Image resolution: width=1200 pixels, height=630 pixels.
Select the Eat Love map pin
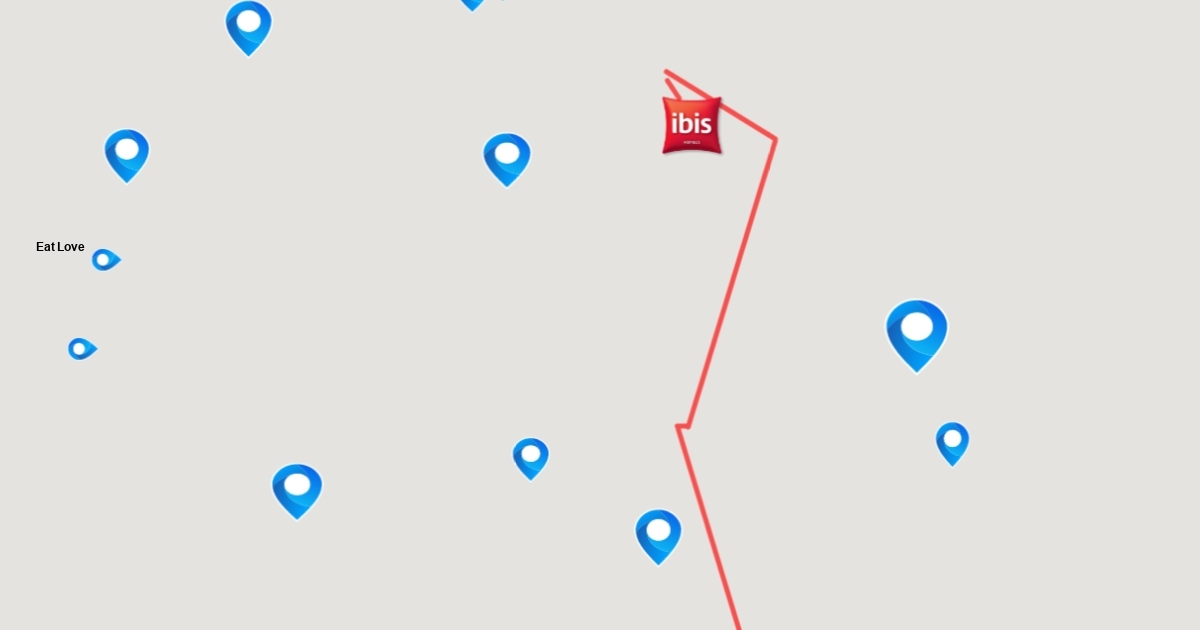tap(106, 260)
